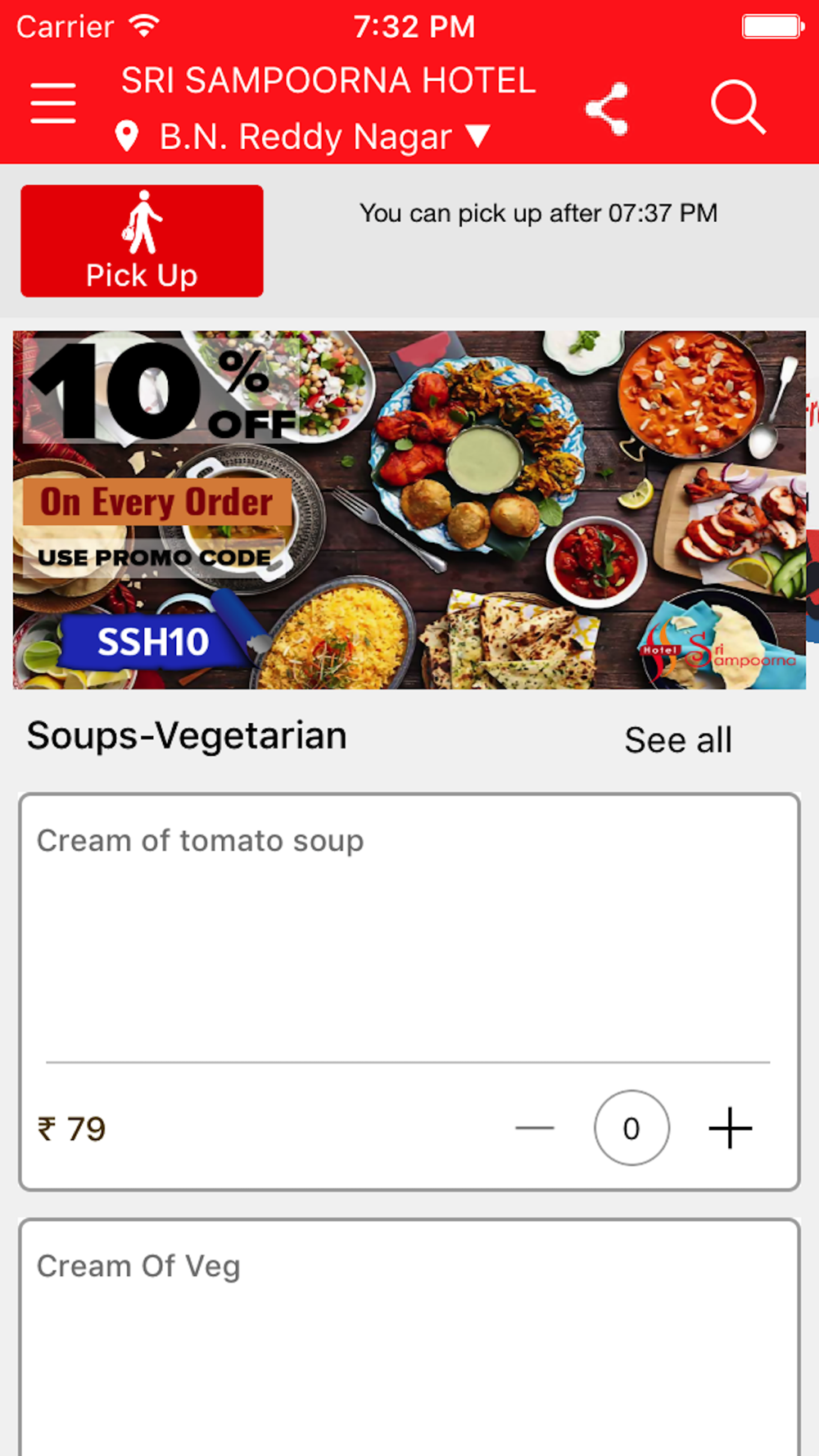Open the hamburger menu

tap(53, 104)
